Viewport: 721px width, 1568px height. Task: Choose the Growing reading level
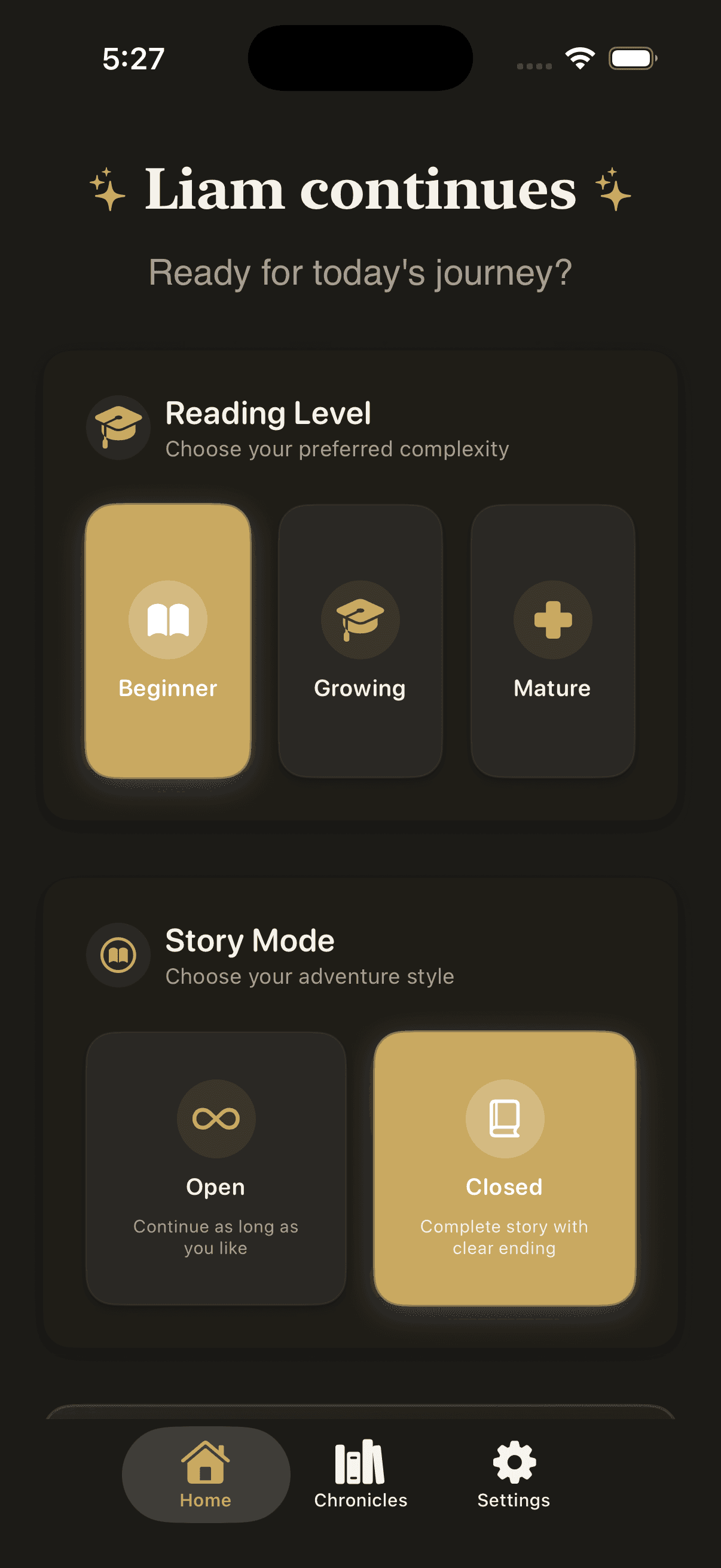(x=360, y=640)
